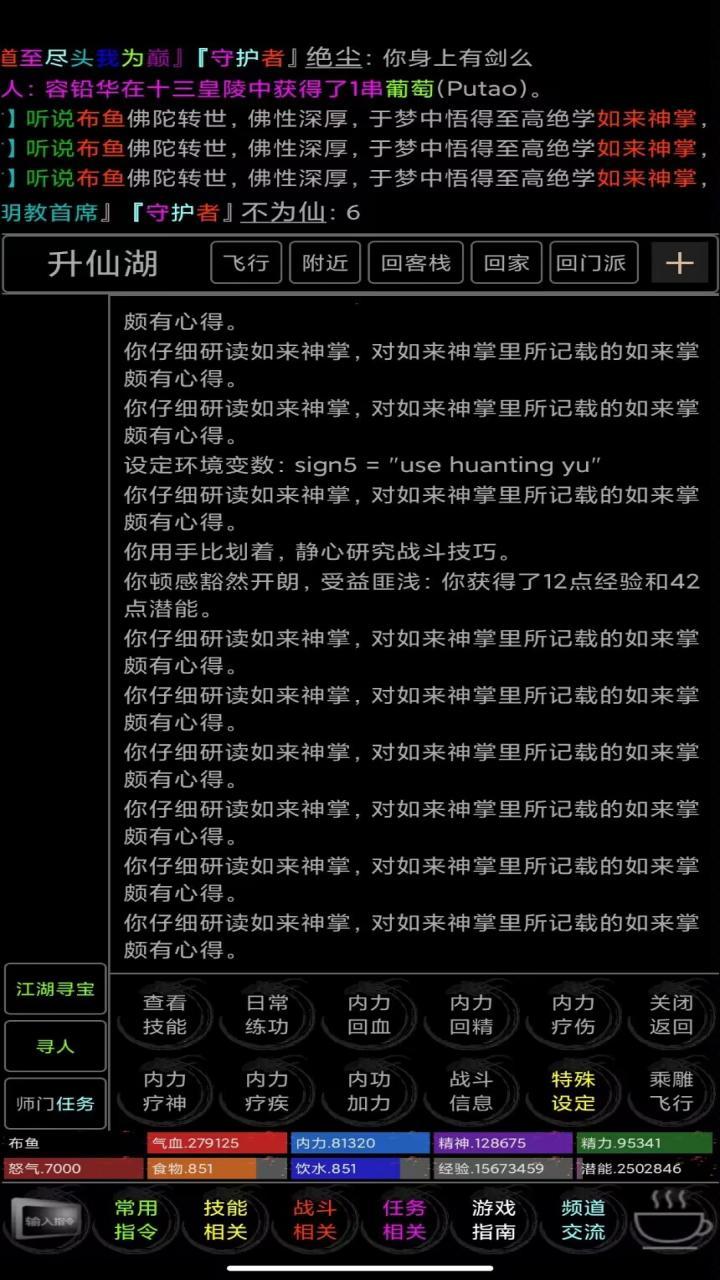The width and height of the screenshot is (720, 1280).
Task: Start 日常练功 daily practice
Action: click(x=267, y=1014)
